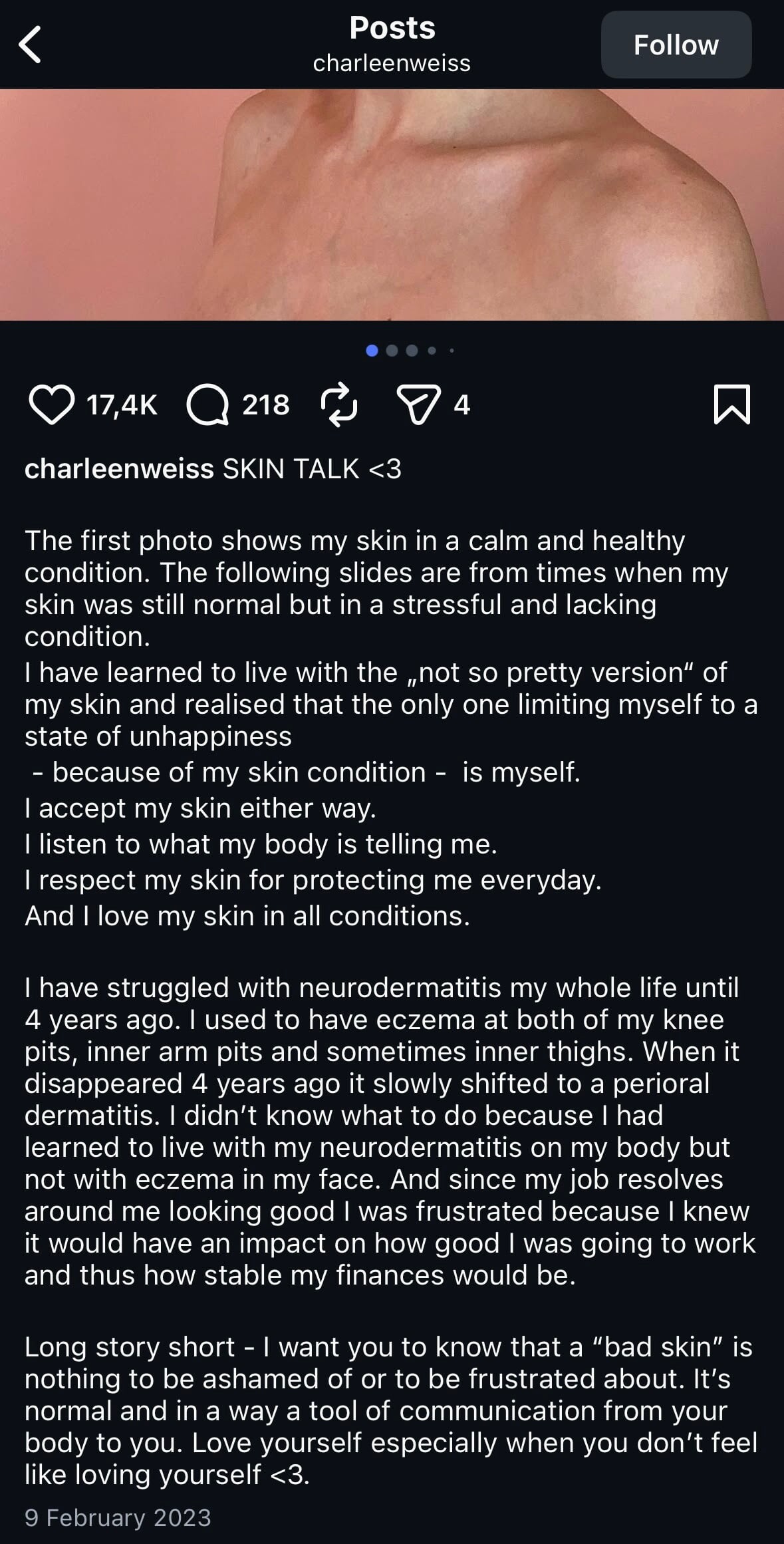Screen dimensions: 784x1544
Task: Follow charleenweiss
Action: click(x=676, y=45)
